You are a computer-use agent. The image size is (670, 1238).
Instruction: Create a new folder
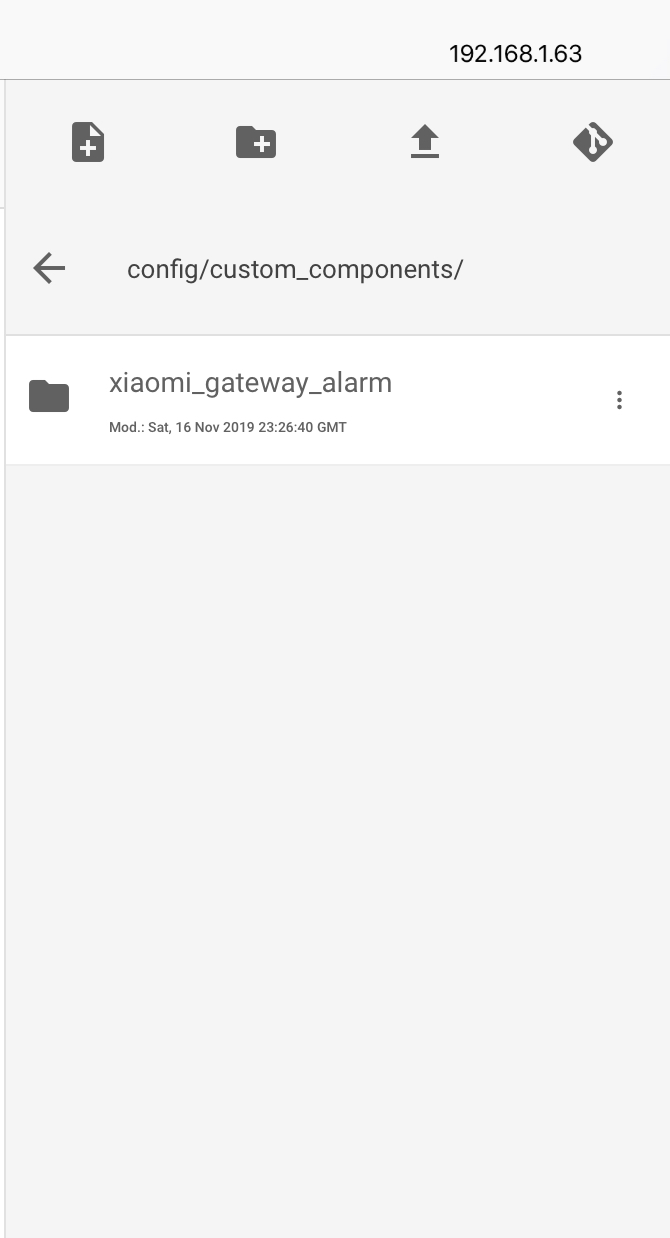tap(256, 142)
